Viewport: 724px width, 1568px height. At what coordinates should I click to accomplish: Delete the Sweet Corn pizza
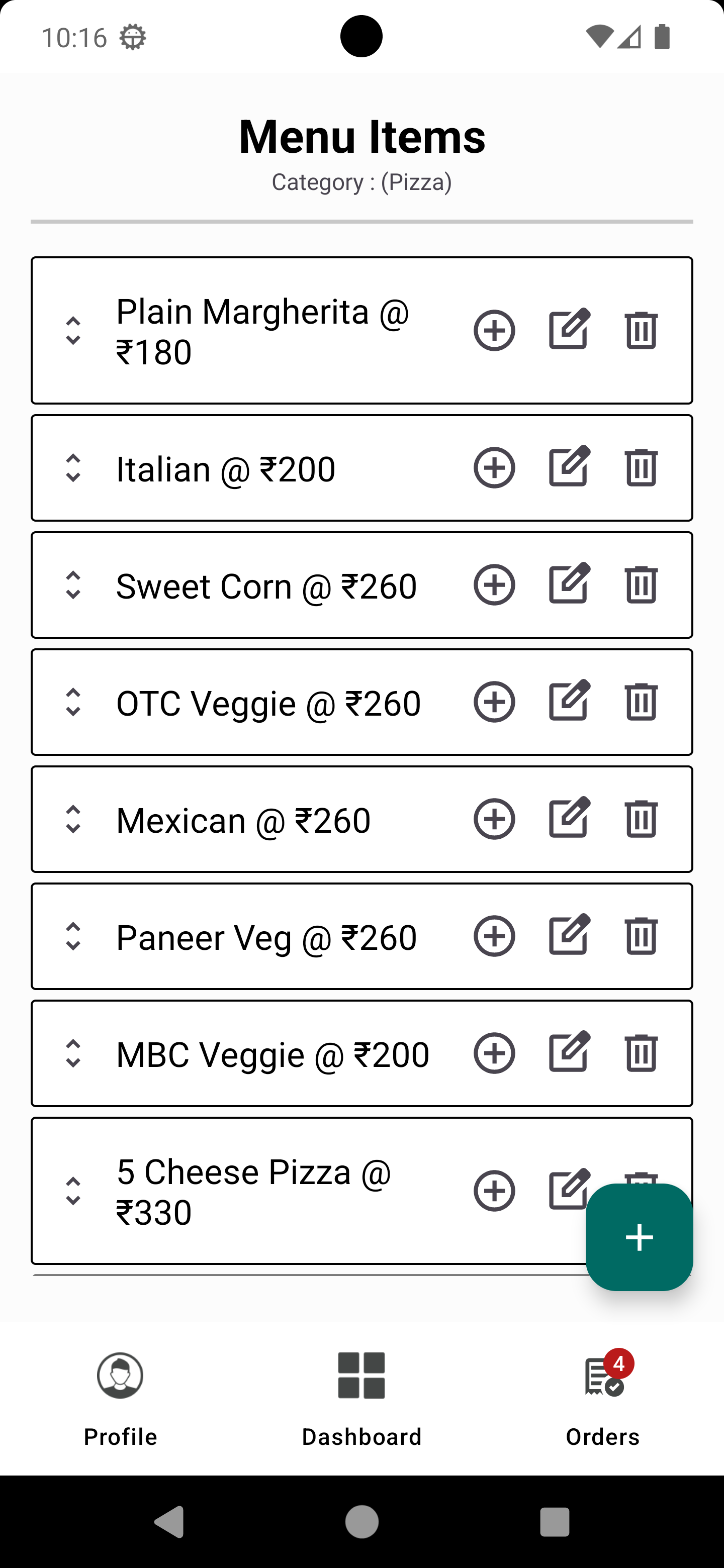641,584
